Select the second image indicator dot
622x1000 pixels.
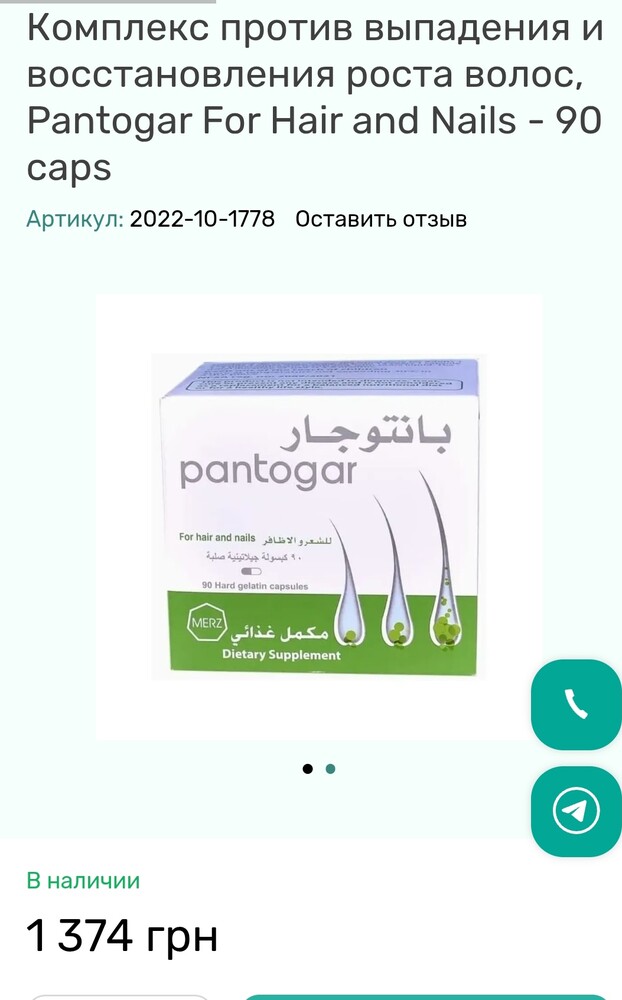[331, 769]
